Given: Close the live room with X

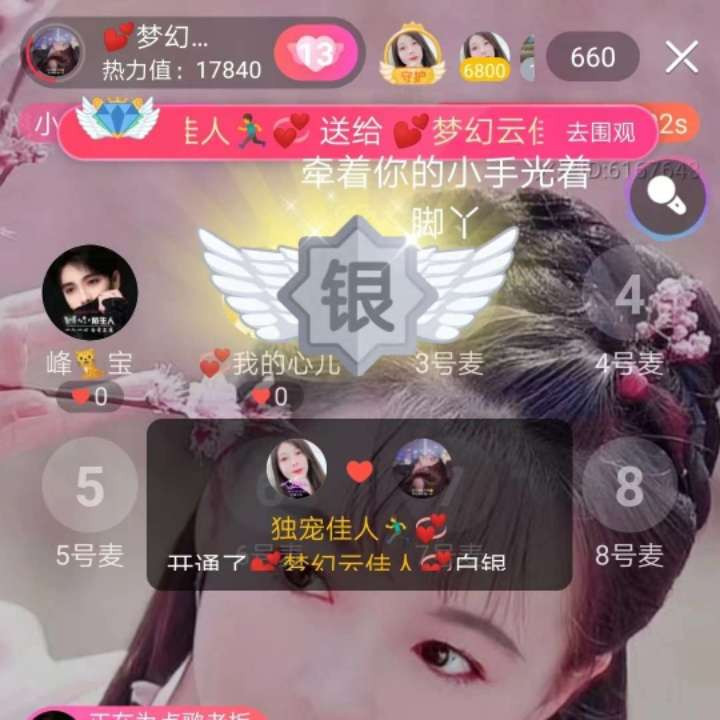Looking at the screenshot, I should pyautogui.click(x=682, y=56).
